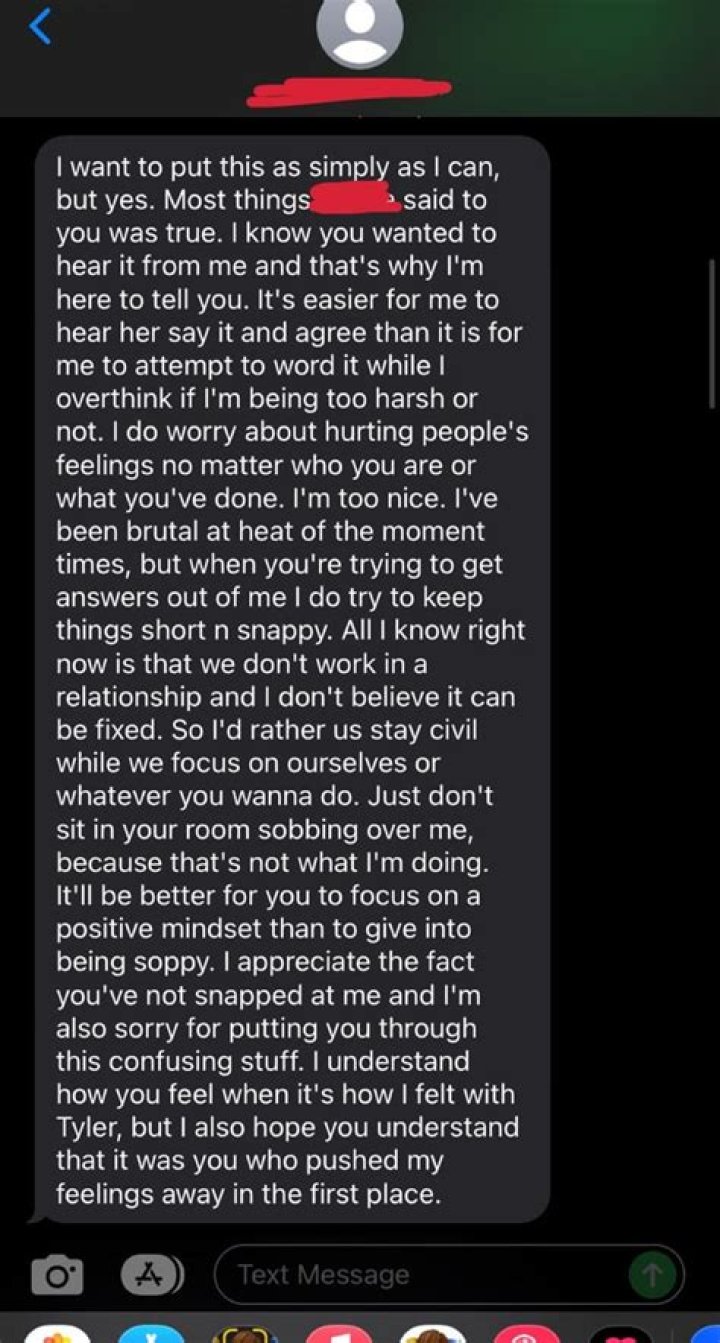Image resolution: width=720 pixels, height=1343 pixels.
Task: Open the Photos app in the app strip
Action: pos(57,1333)
